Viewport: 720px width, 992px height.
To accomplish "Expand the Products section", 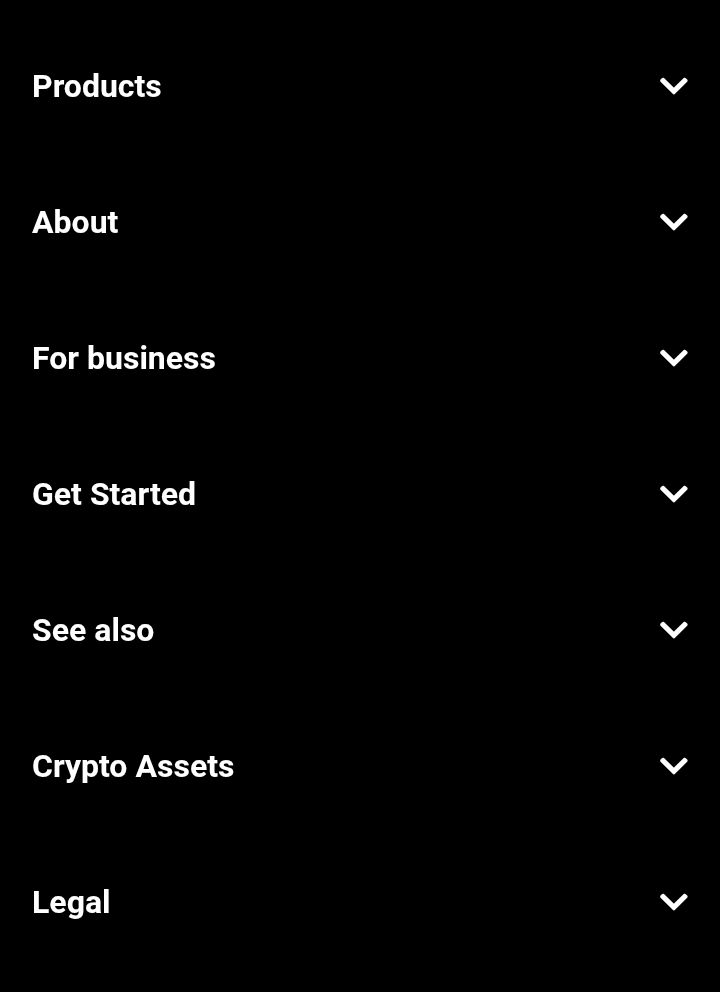I will click(x=673, y=86).
